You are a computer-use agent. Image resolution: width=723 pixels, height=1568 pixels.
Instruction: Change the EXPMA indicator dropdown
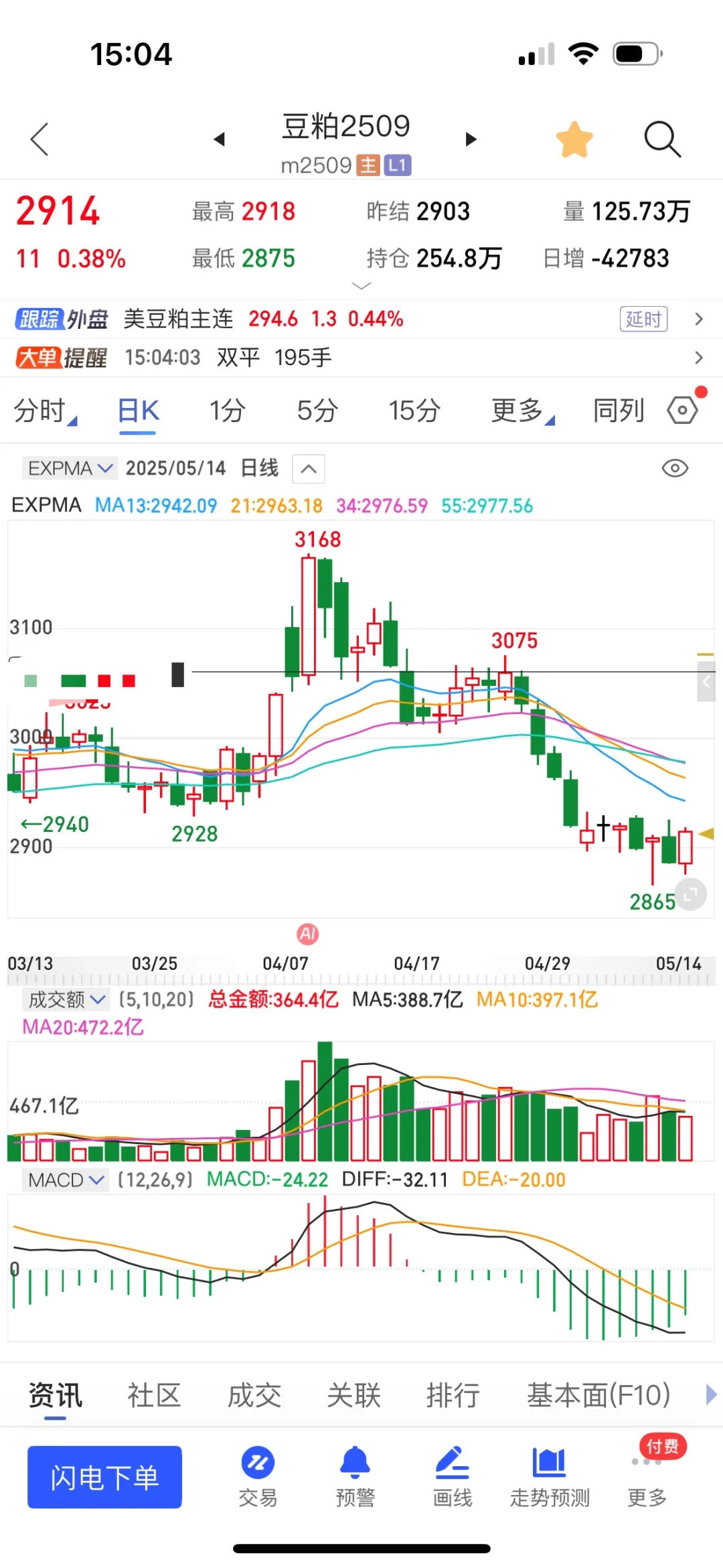click(70, 468)
